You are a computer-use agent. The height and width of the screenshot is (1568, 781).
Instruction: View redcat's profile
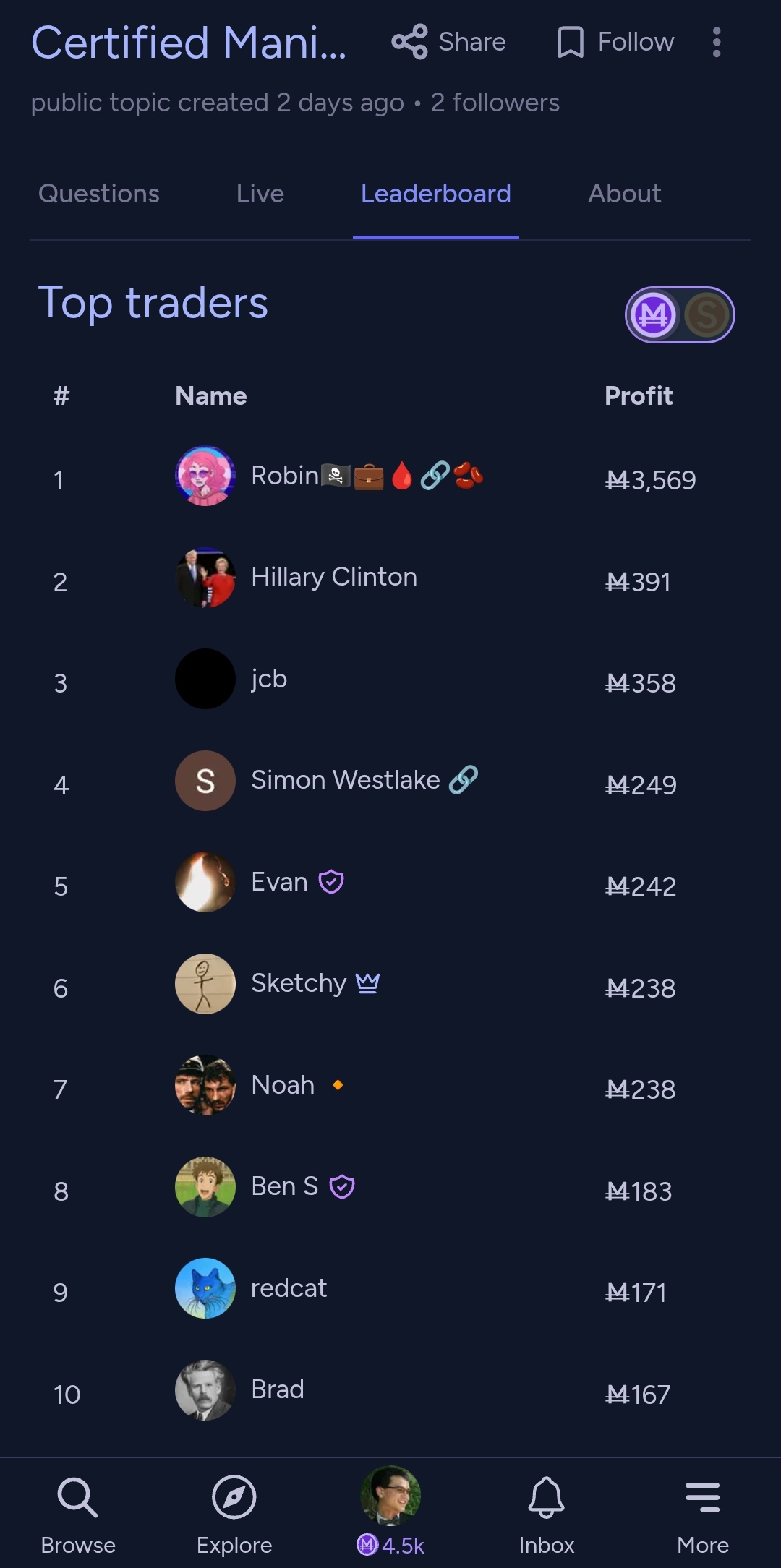coord(289,1288)
